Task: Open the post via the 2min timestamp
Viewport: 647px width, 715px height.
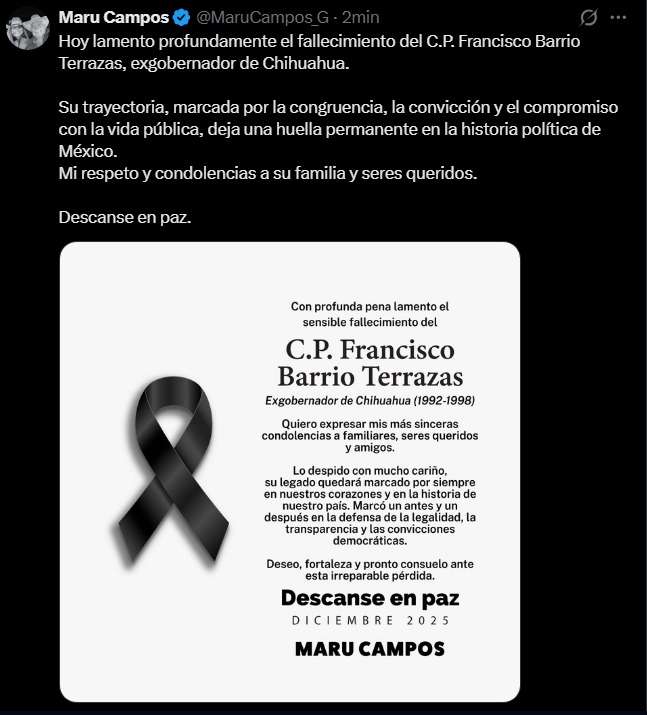Action: click(361, 17)
